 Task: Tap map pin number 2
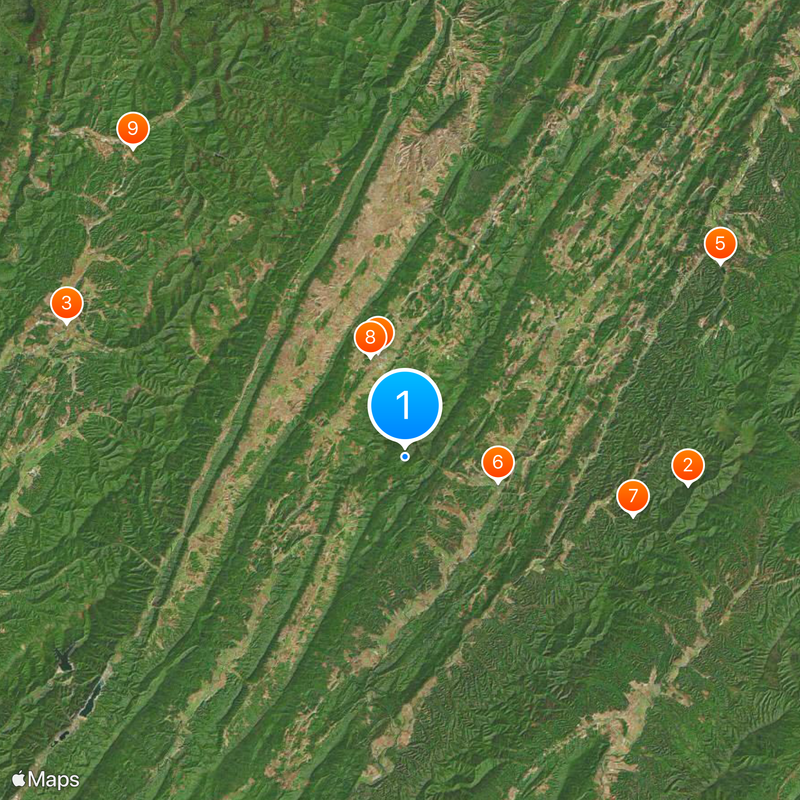coord(687,465)
